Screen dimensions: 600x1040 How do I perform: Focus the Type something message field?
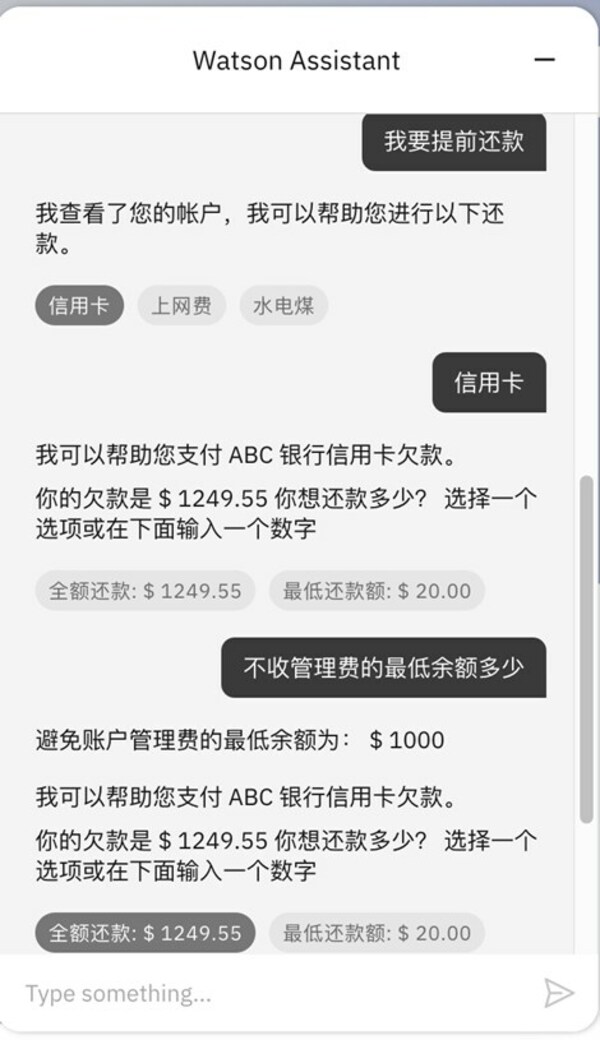[270, 993]
